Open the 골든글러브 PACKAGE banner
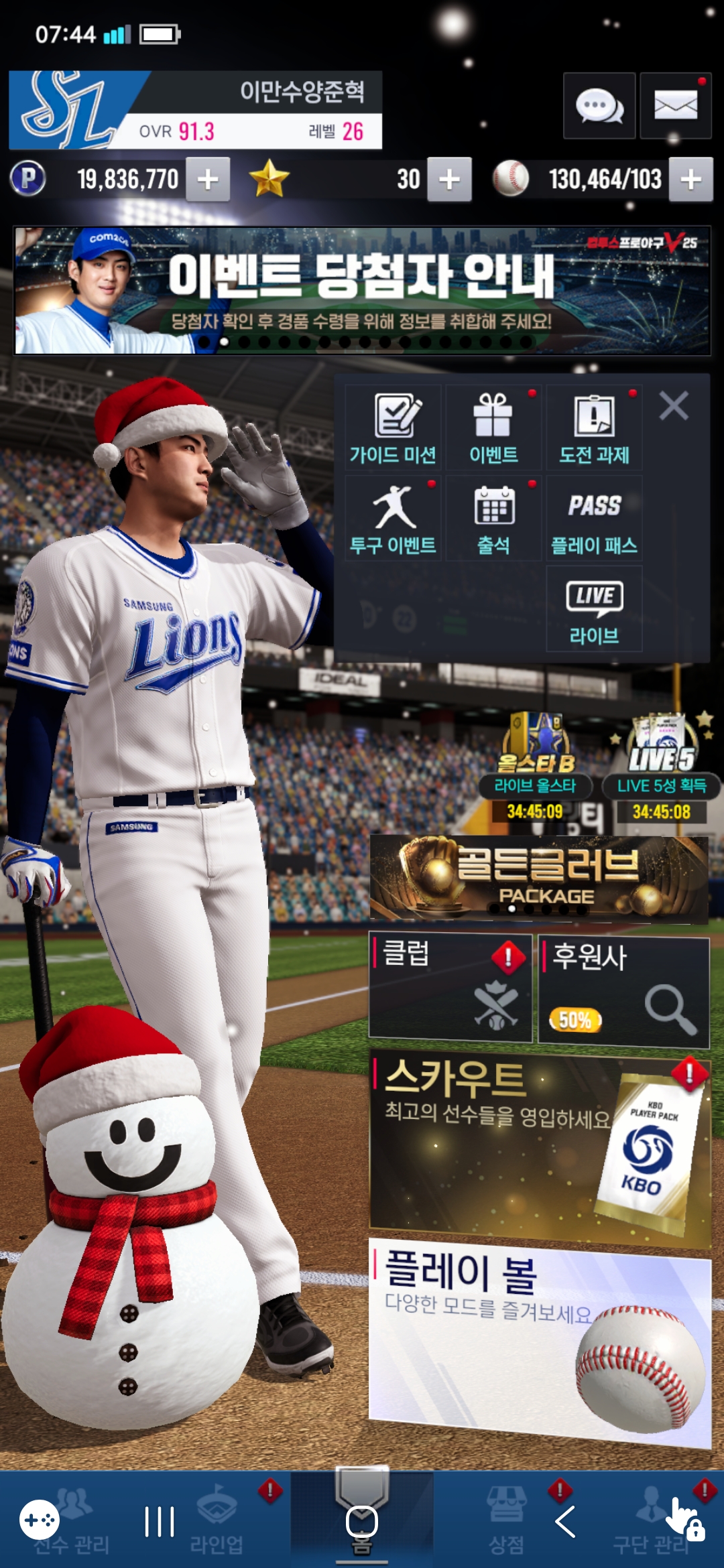 (x=539, y=878)
